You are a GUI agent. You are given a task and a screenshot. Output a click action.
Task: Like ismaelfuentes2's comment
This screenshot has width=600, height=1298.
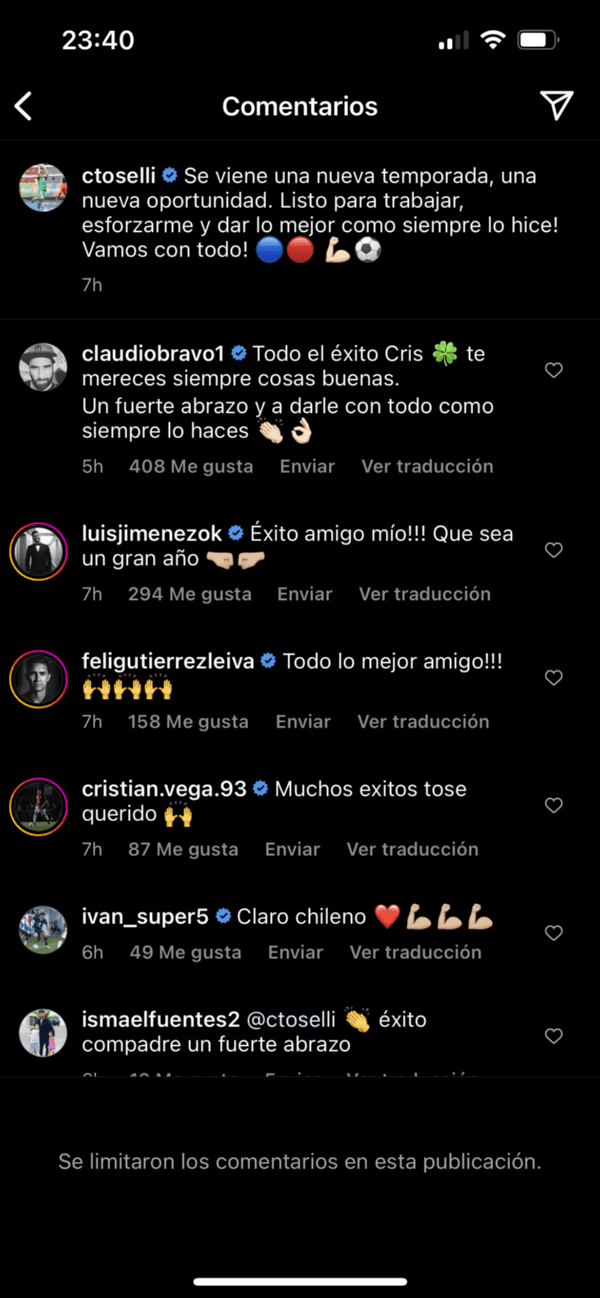(x=553, y=1036)
